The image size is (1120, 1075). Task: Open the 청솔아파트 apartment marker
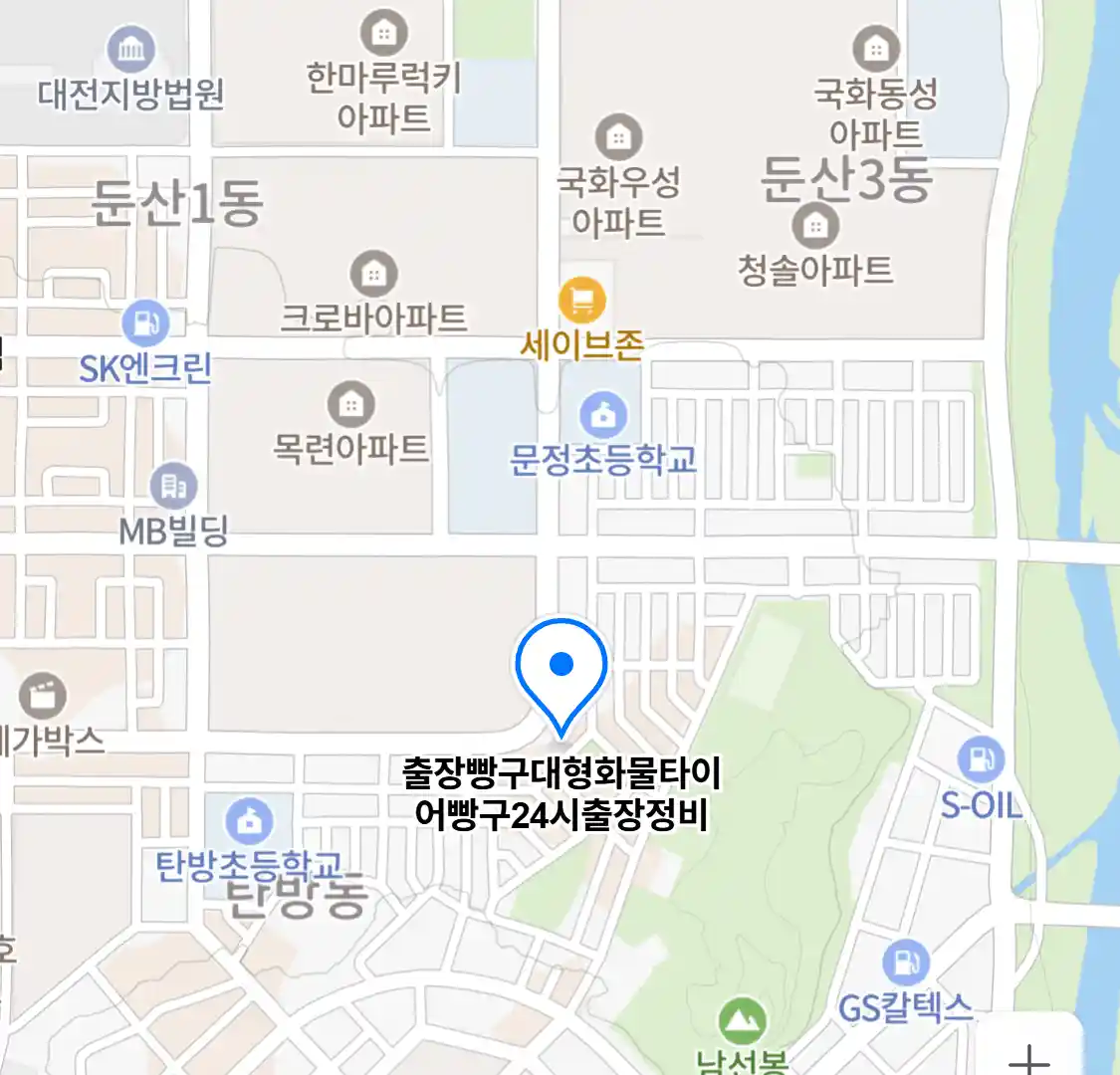[815, 227]
